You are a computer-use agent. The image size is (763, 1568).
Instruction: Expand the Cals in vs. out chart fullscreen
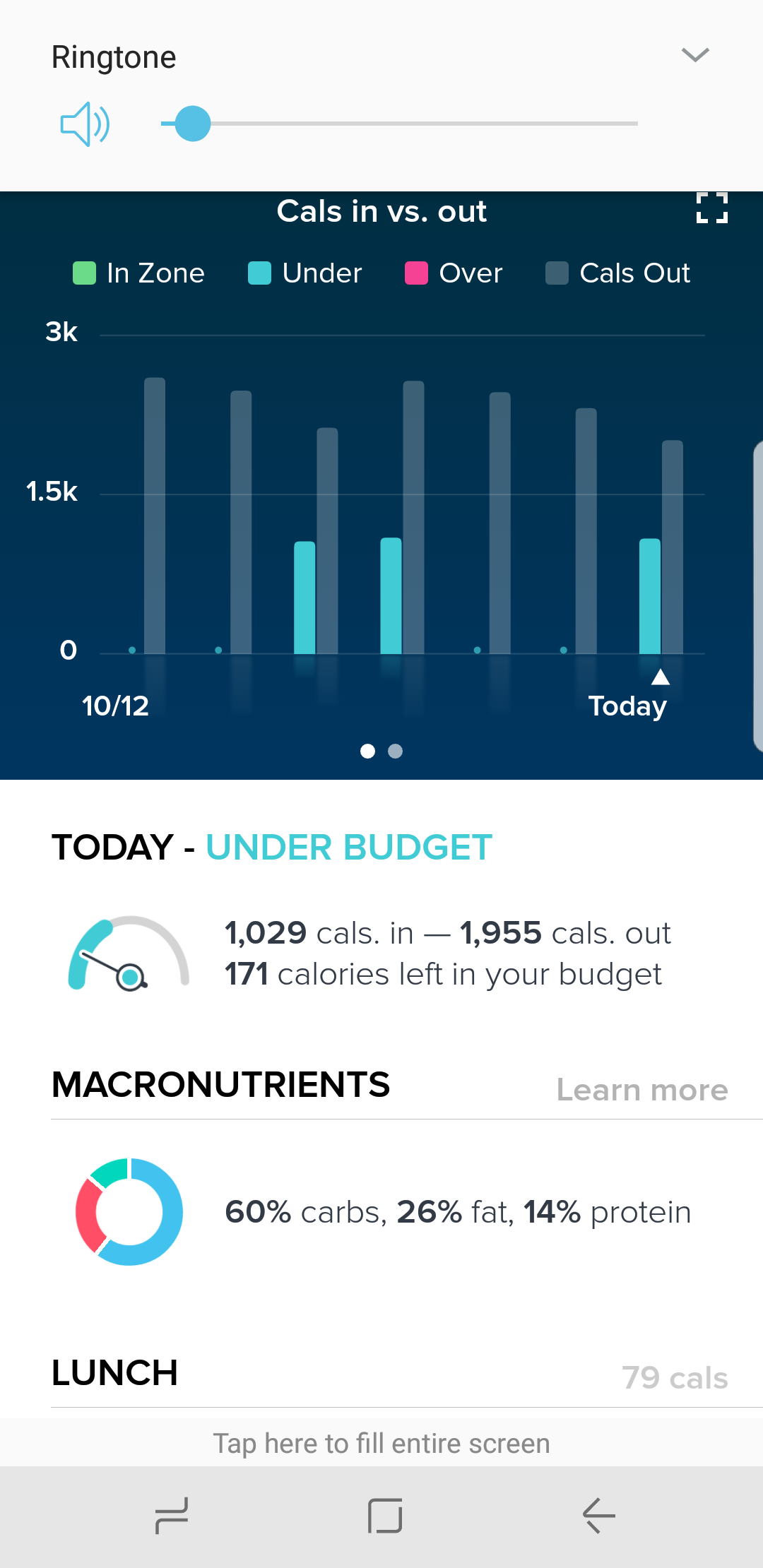(711, 208)
